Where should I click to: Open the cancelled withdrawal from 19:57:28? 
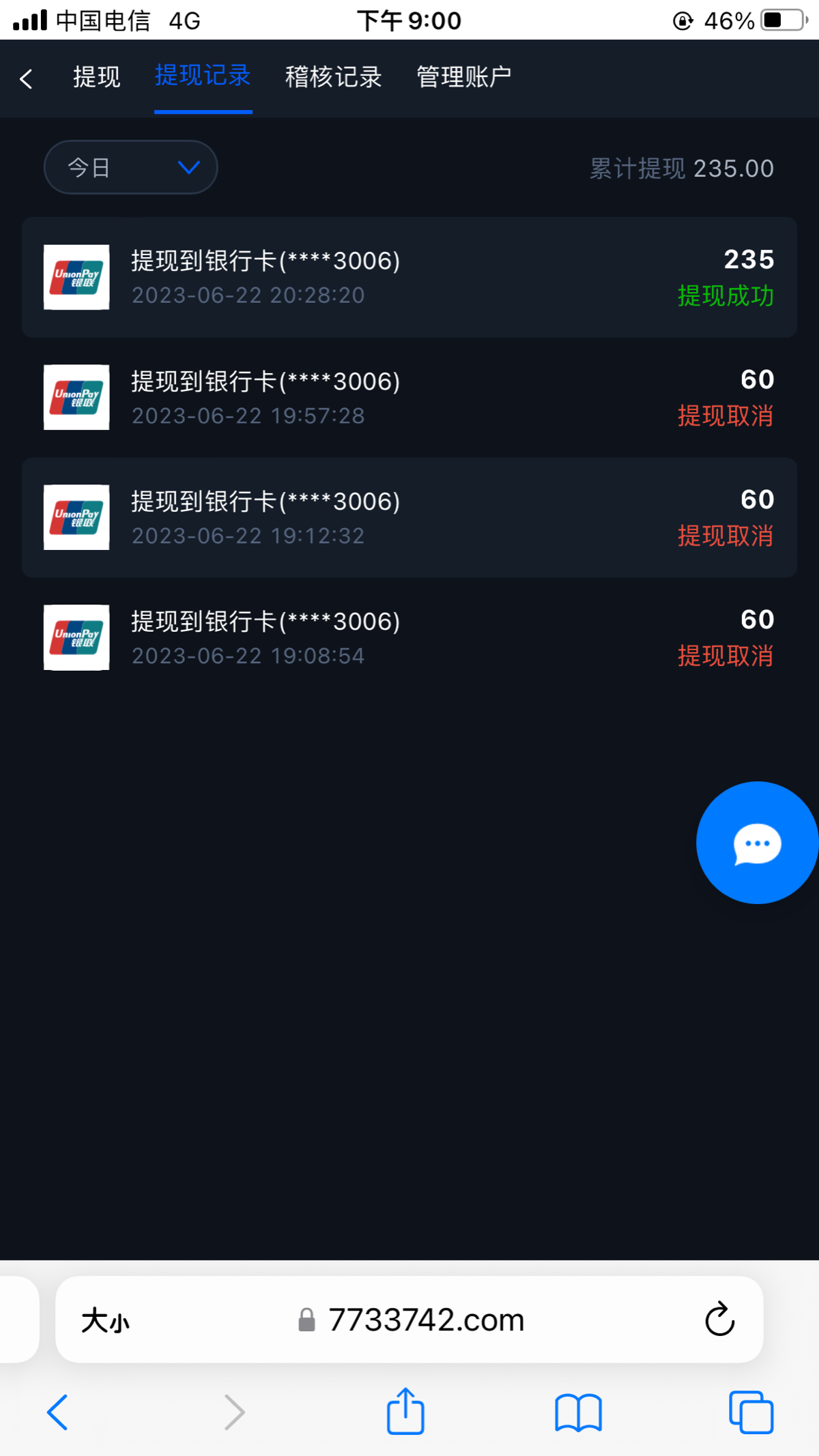pyautogui.click(x=409, y=397)
